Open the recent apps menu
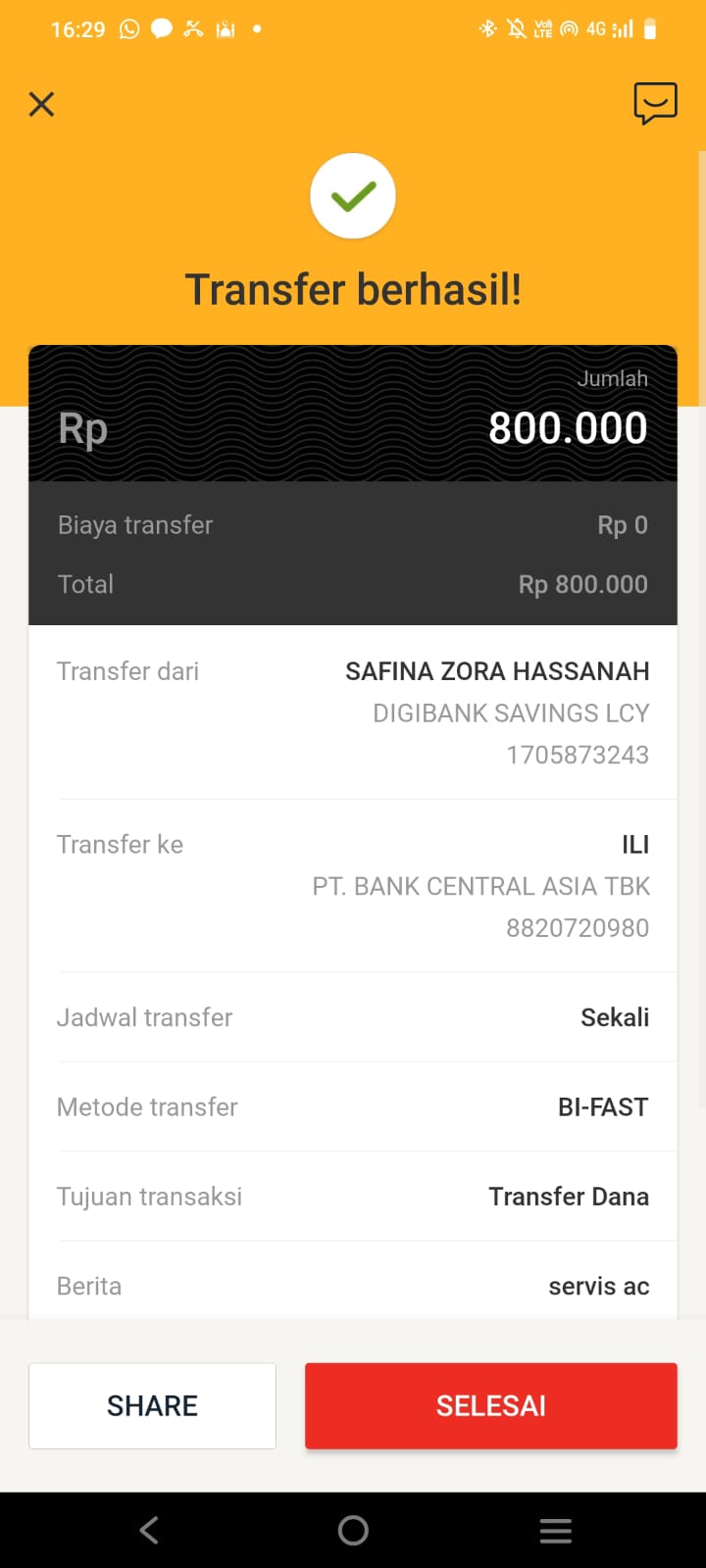Screen dimensions: 706x1568 555,1530
